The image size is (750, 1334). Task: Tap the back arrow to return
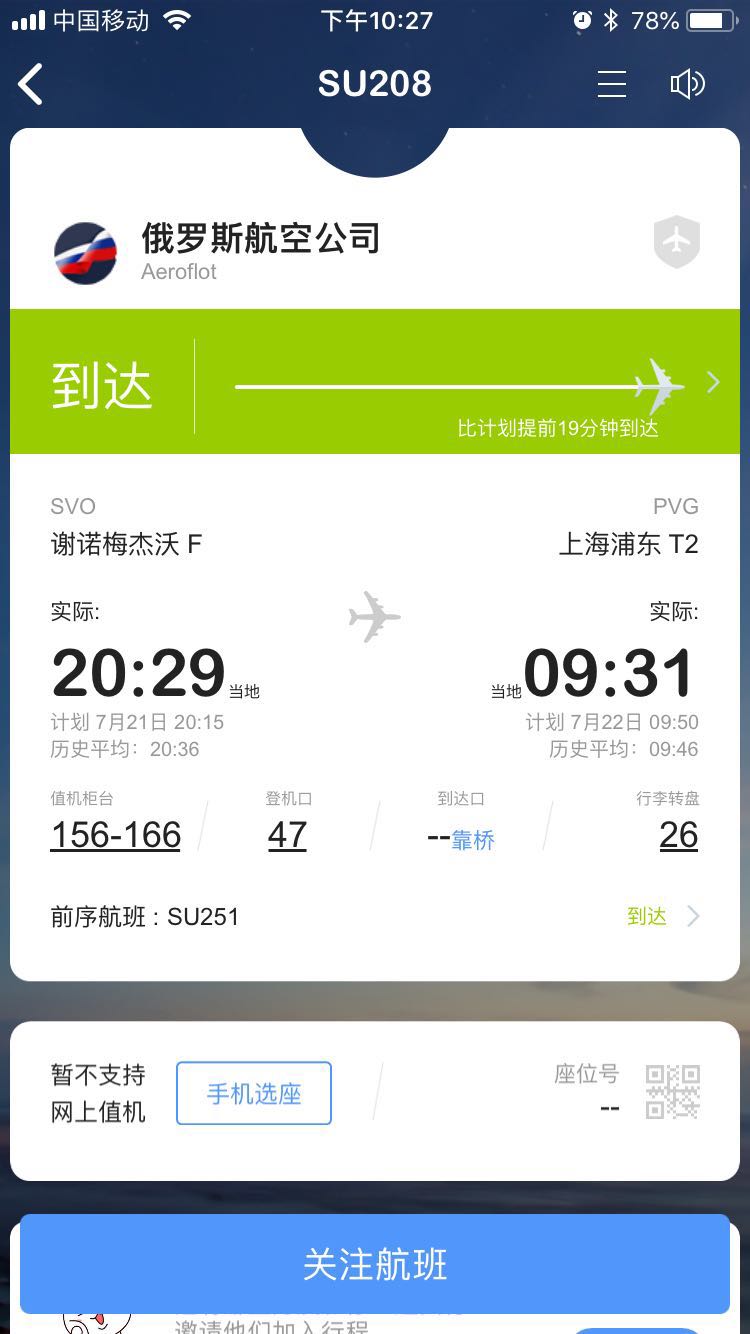tap(30, 84)
